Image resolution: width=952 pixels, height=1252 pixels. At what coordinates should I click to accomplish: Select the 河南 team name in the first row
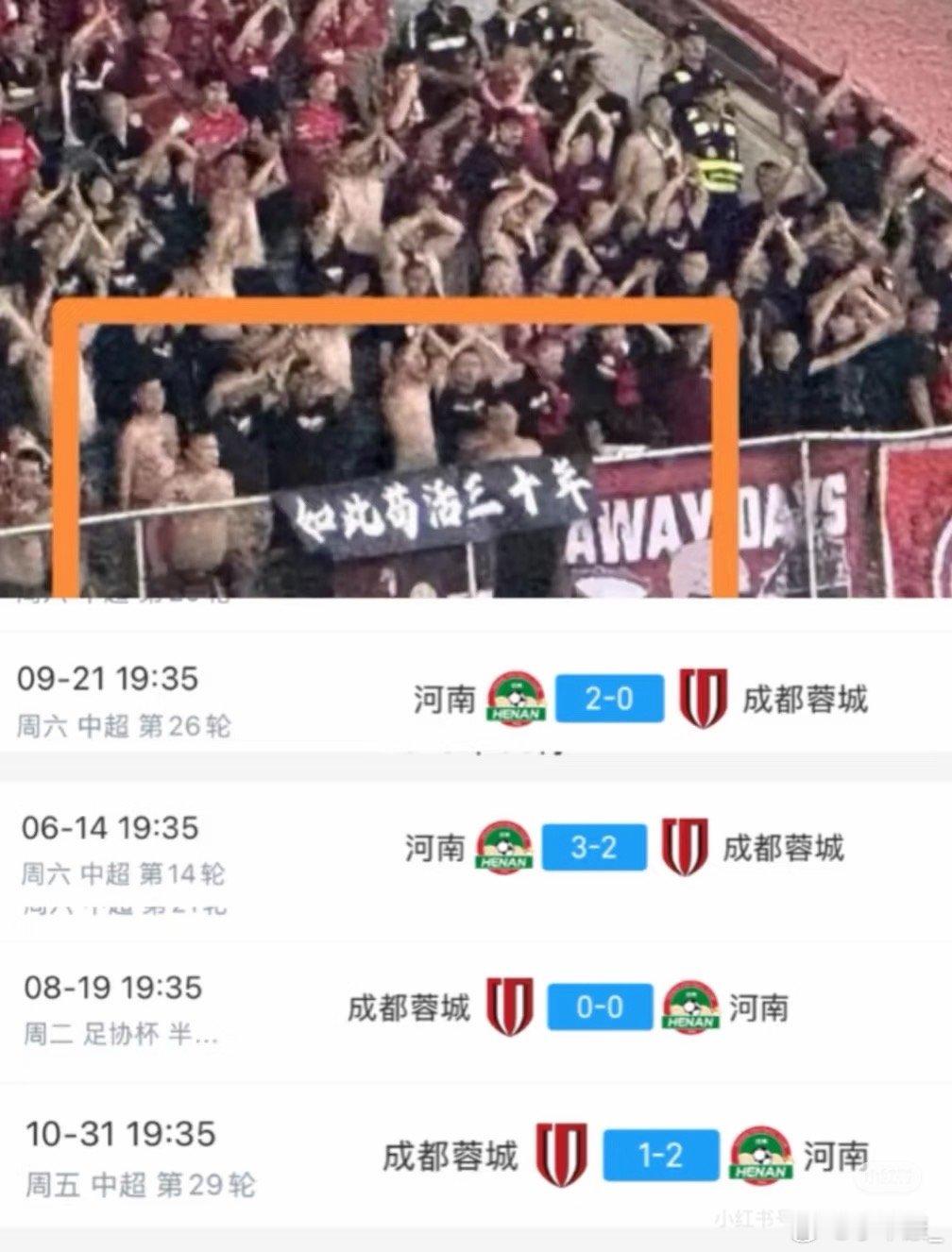click(444, 699)
